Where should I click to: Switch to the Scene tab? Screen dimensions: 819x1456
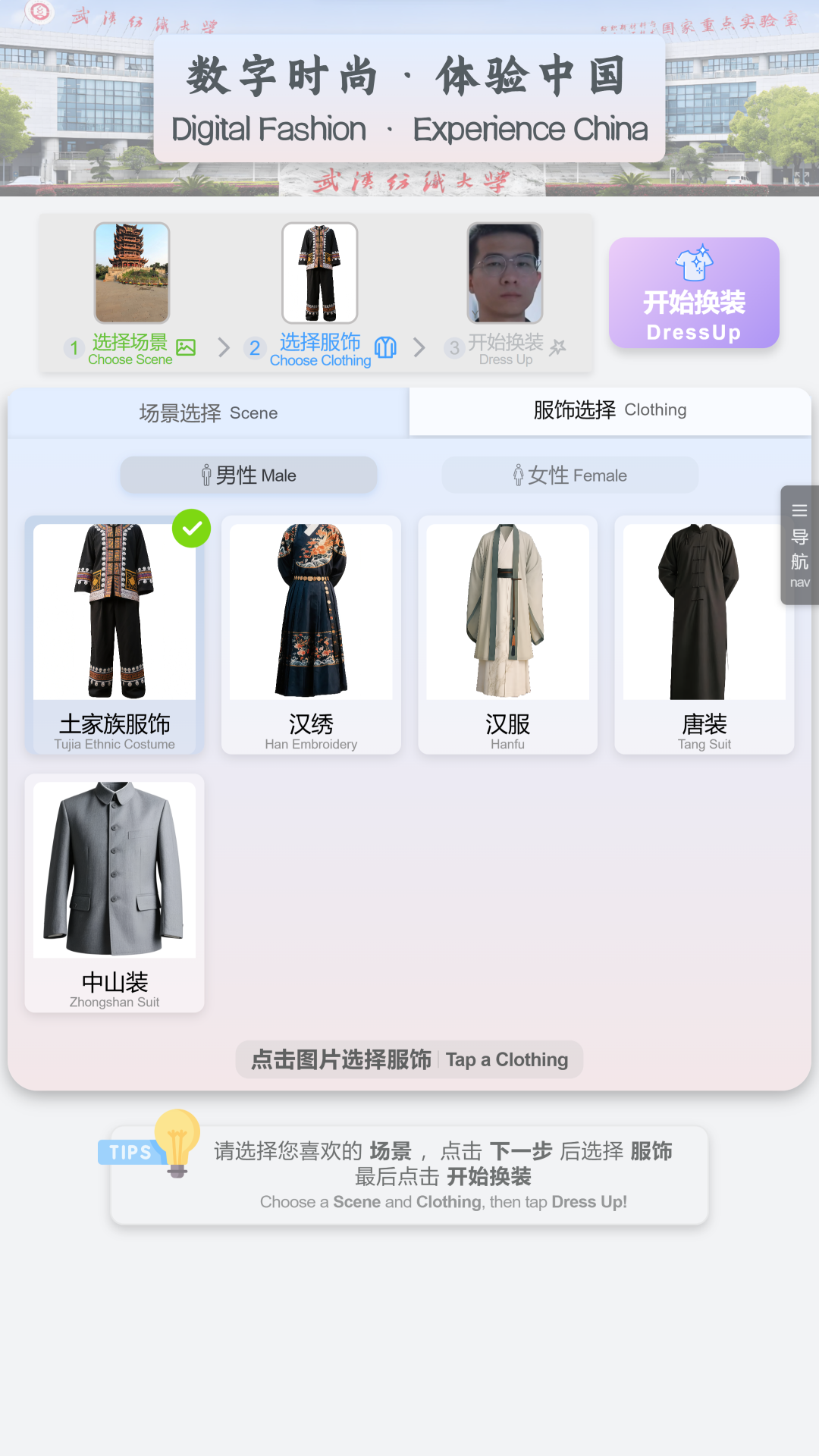(x=209, y=413)
